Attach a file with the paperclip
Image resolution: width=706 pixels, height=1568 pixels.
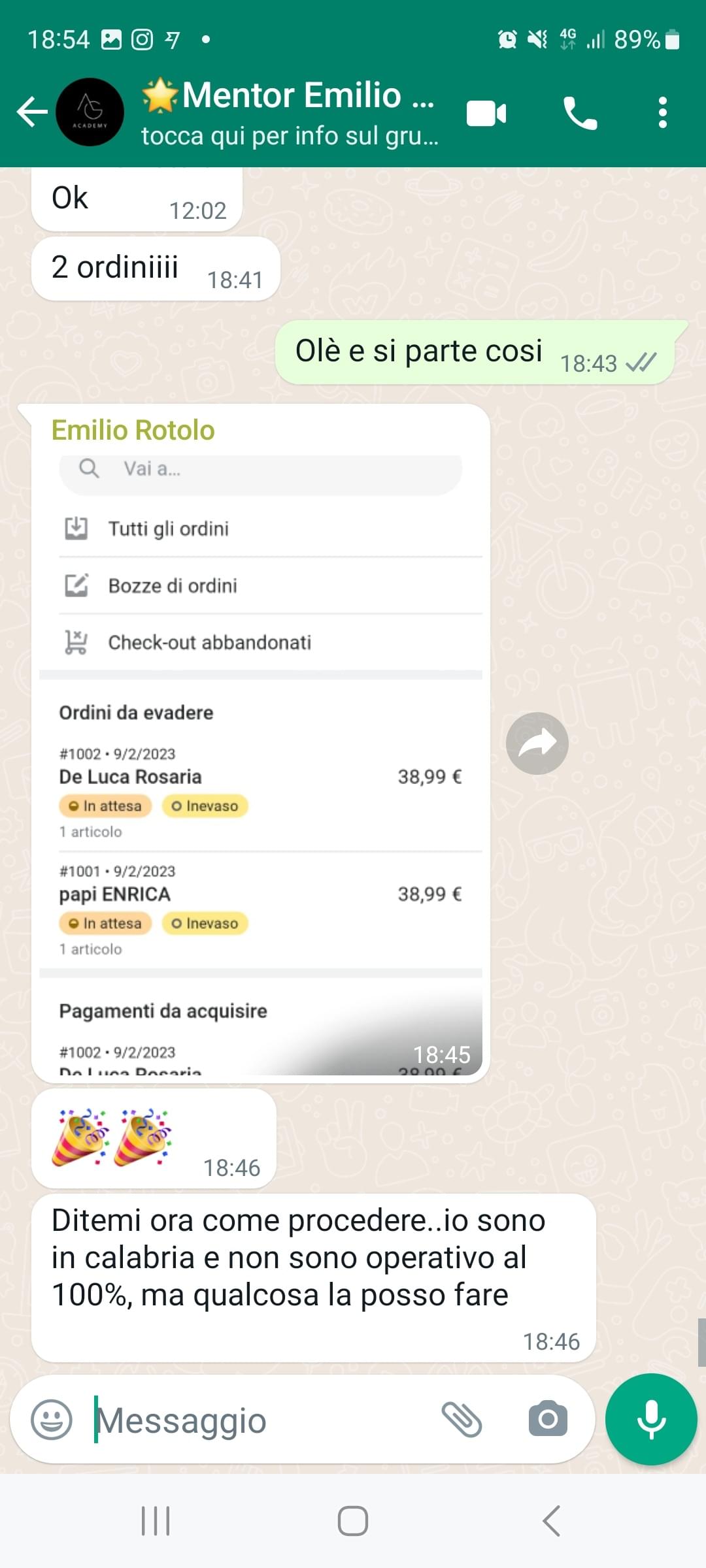point(462,1419)
